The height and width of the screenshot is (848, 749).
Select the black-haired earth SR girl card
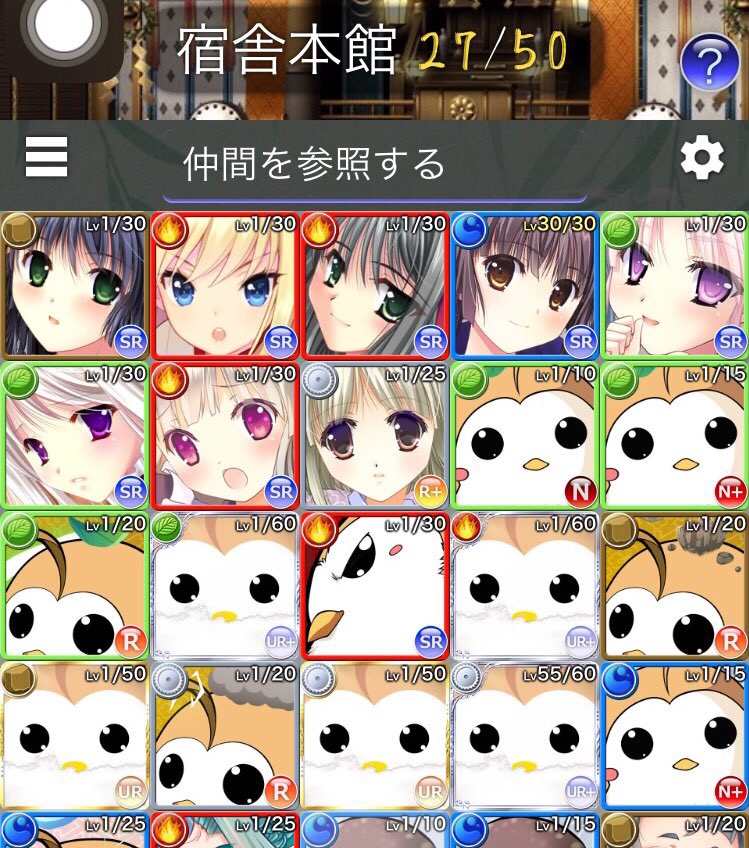[x=75, y=285]
